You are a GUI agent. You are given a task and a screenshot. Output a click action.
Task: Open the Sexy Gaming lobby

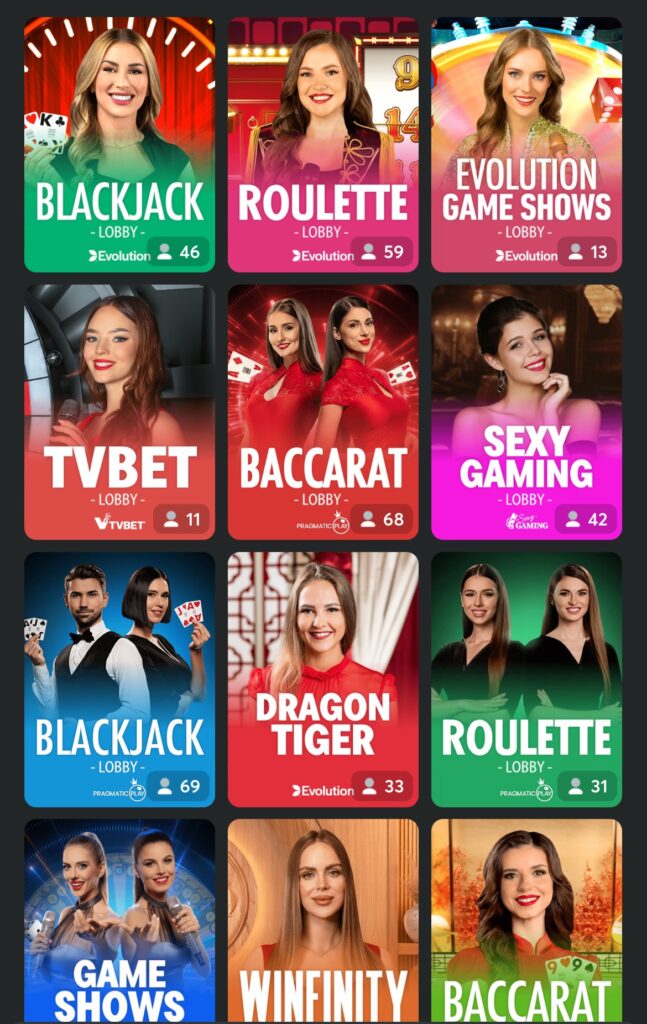tap(526, 412)
